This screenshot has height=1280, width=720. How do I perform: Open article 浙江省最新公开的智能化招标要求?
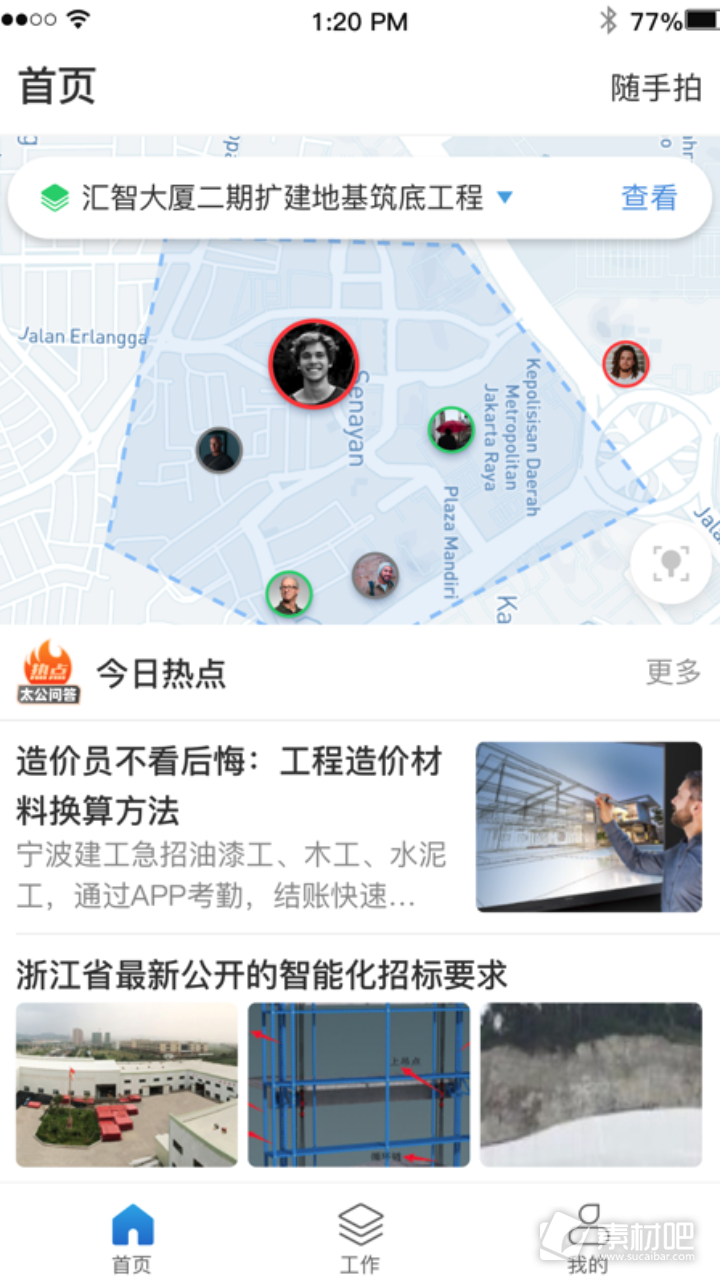pyautogui.click(x=262, y=974)
